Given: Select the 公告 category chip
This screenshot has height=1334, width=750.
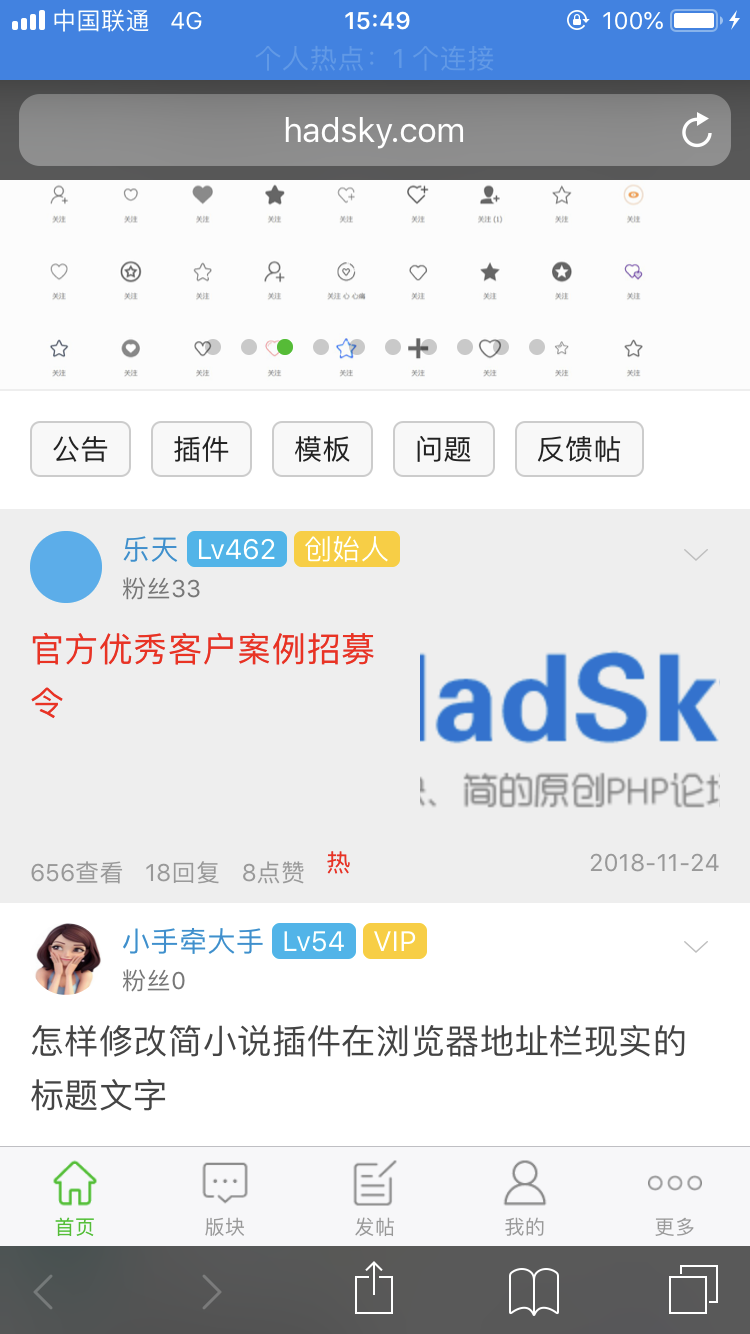Looking at the screenshot, I should point(80,449).
